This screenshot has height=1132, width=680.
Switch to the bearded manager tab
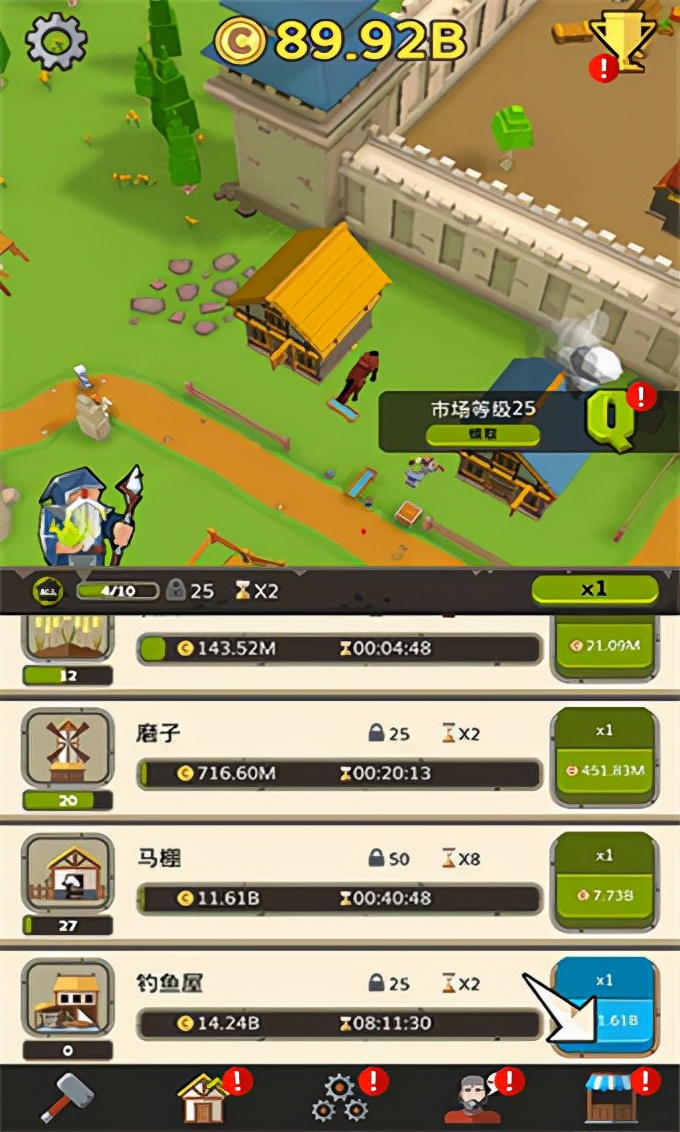(476, 1098)
